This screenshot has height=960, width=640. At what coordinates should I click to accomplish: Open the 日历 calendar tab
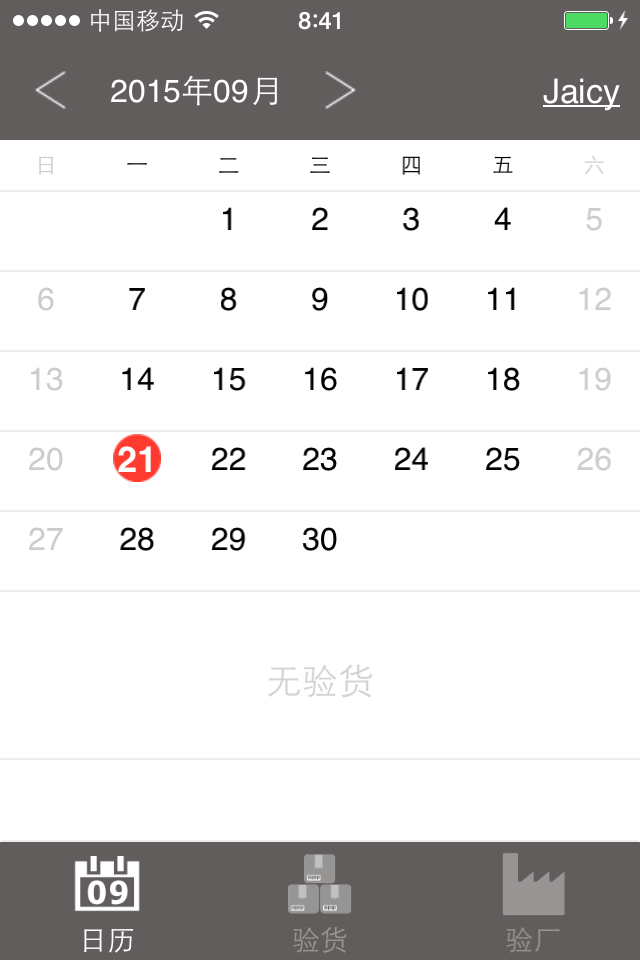[x=107, y=900]
